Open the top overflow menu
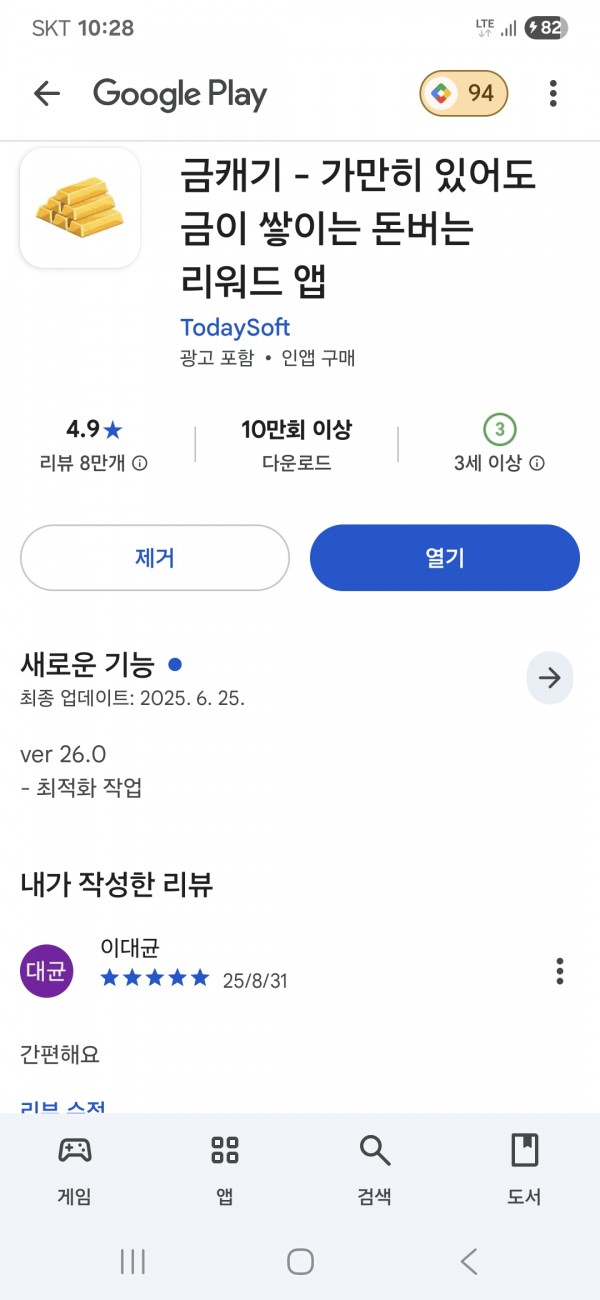Viewport: 600px width, 1300px height. tap(553, 94)
